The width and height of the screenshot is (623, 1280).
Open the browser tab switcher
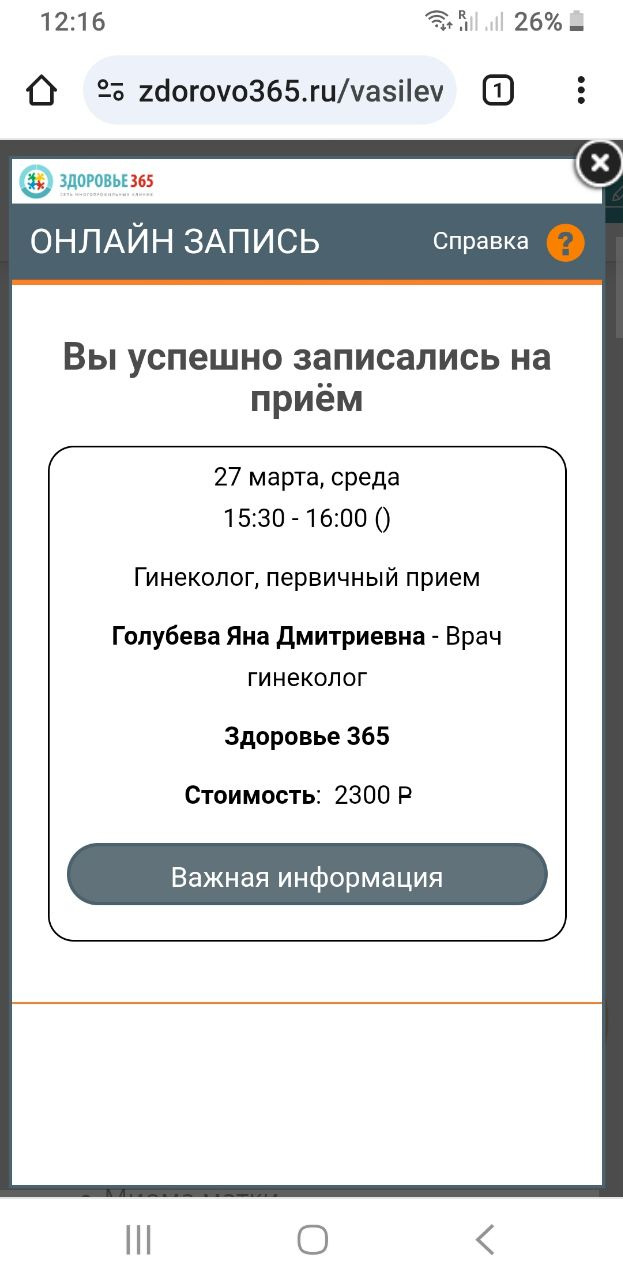(498, 92)
